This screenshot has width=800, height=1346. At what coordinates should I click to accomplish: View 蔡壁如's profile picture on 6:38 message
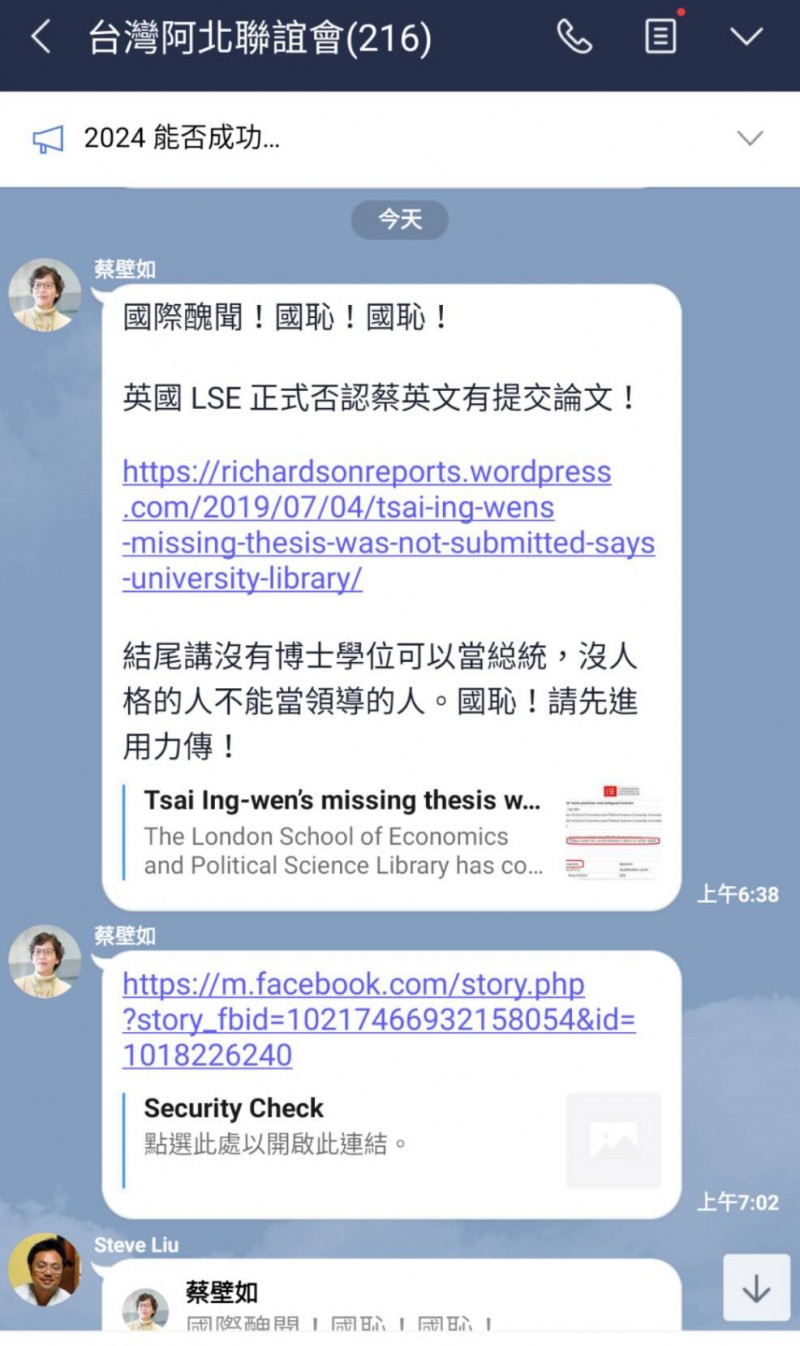point(45,295)
